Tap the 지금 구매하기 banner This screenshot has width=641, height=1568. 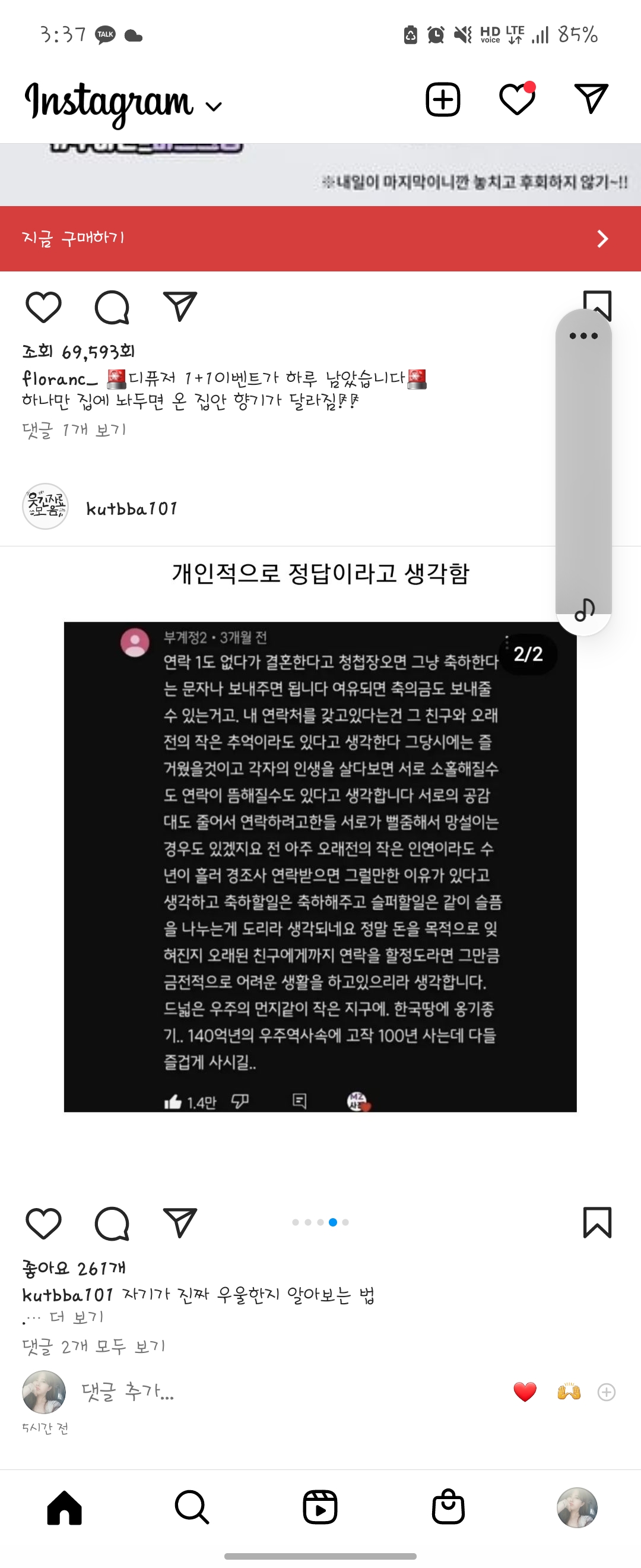click(x=320, y=239)
